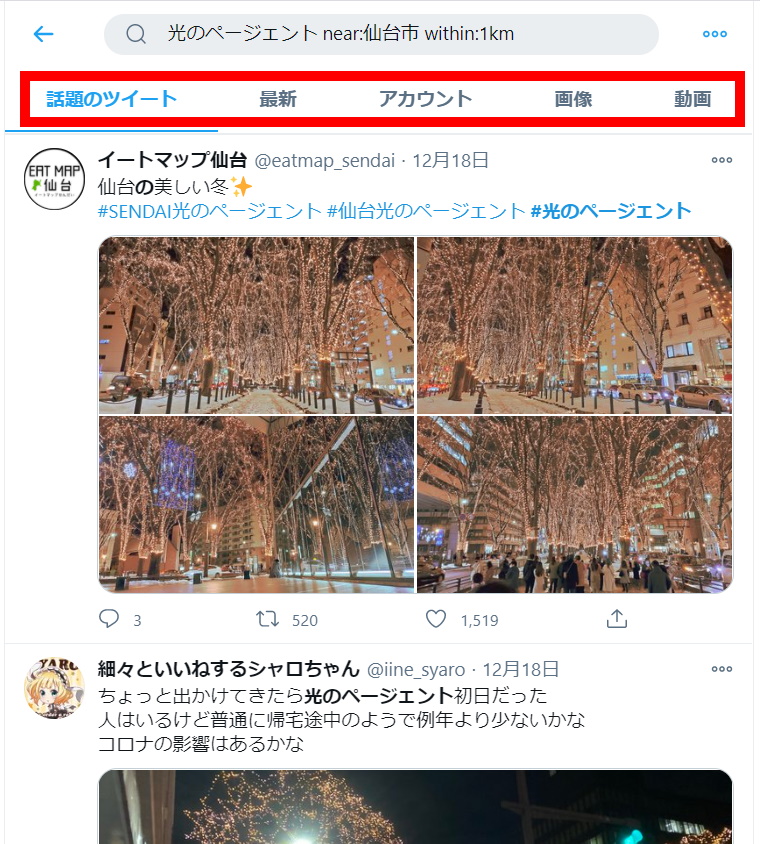Reply to イートマップ仙台 tweet
760x844 pixels.
[109, 620]
